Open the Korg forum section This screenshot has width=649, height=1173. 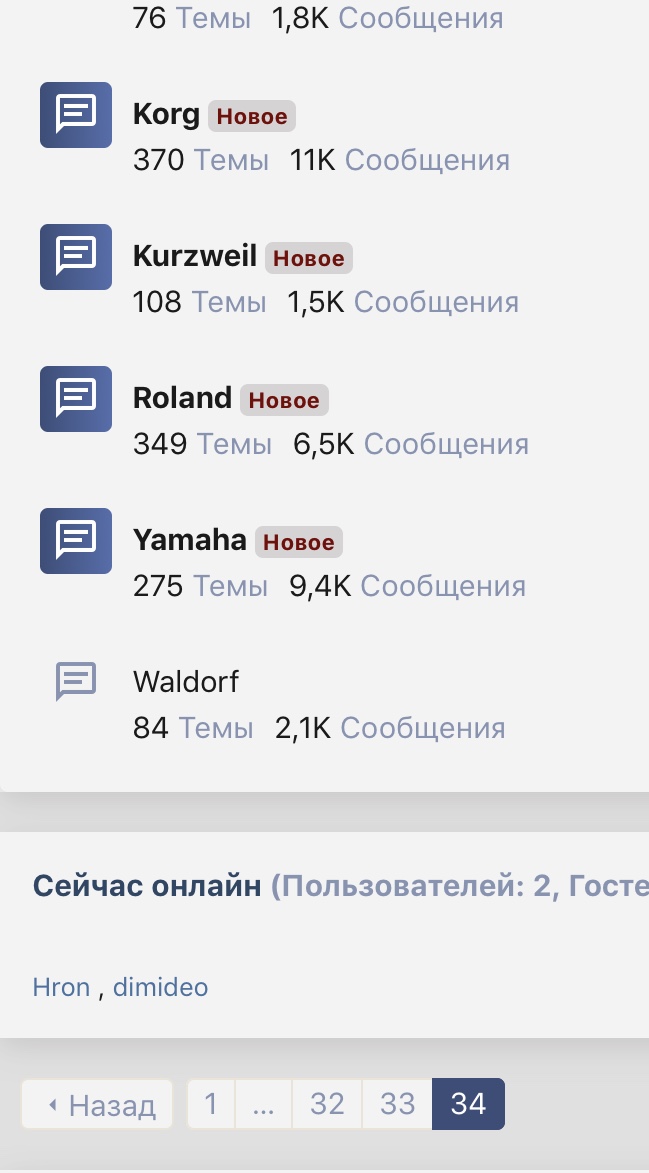coord(166,114)
